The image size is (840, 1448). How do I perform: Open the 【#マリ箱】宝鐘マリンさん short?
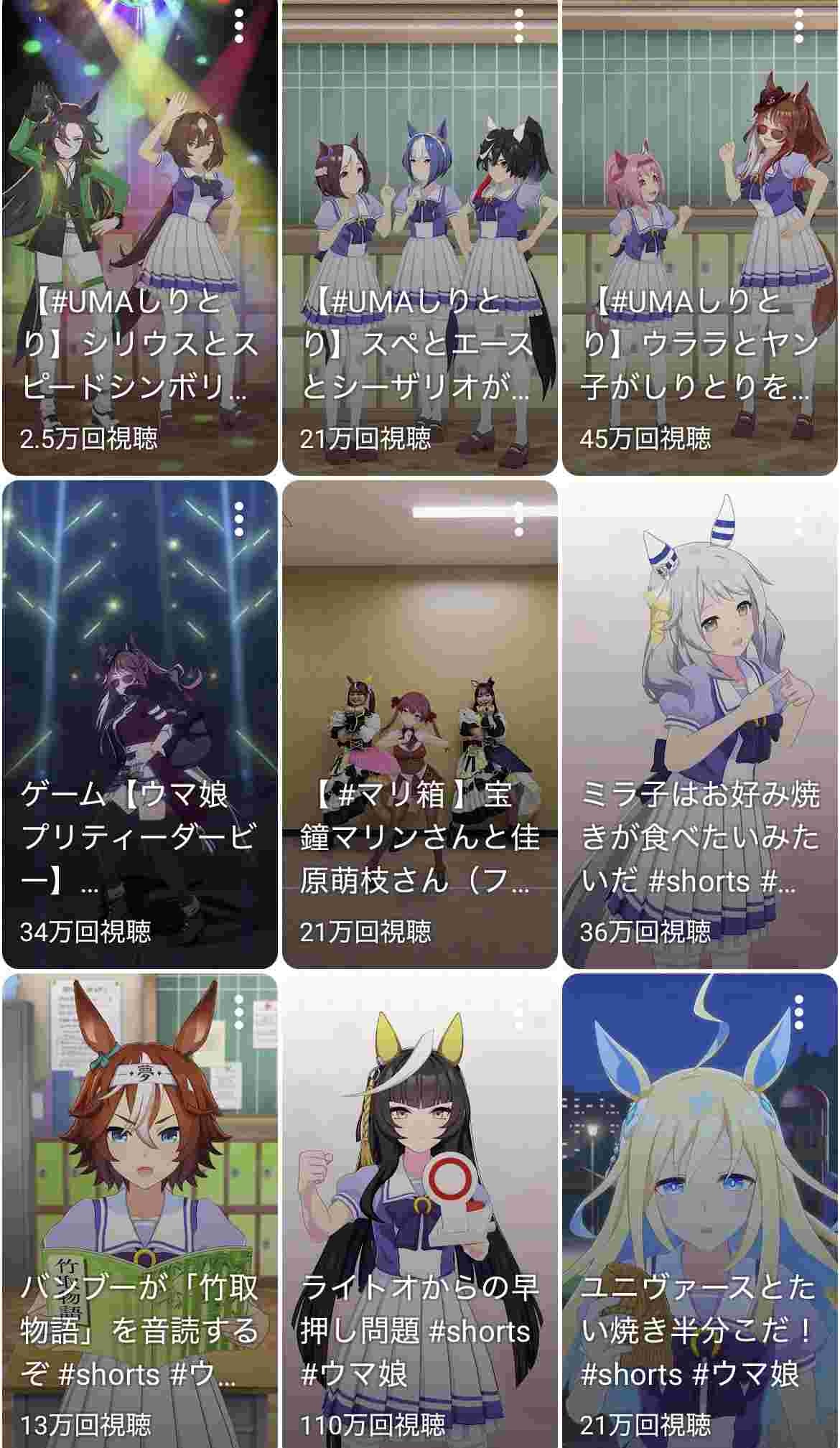click(420, 725)
